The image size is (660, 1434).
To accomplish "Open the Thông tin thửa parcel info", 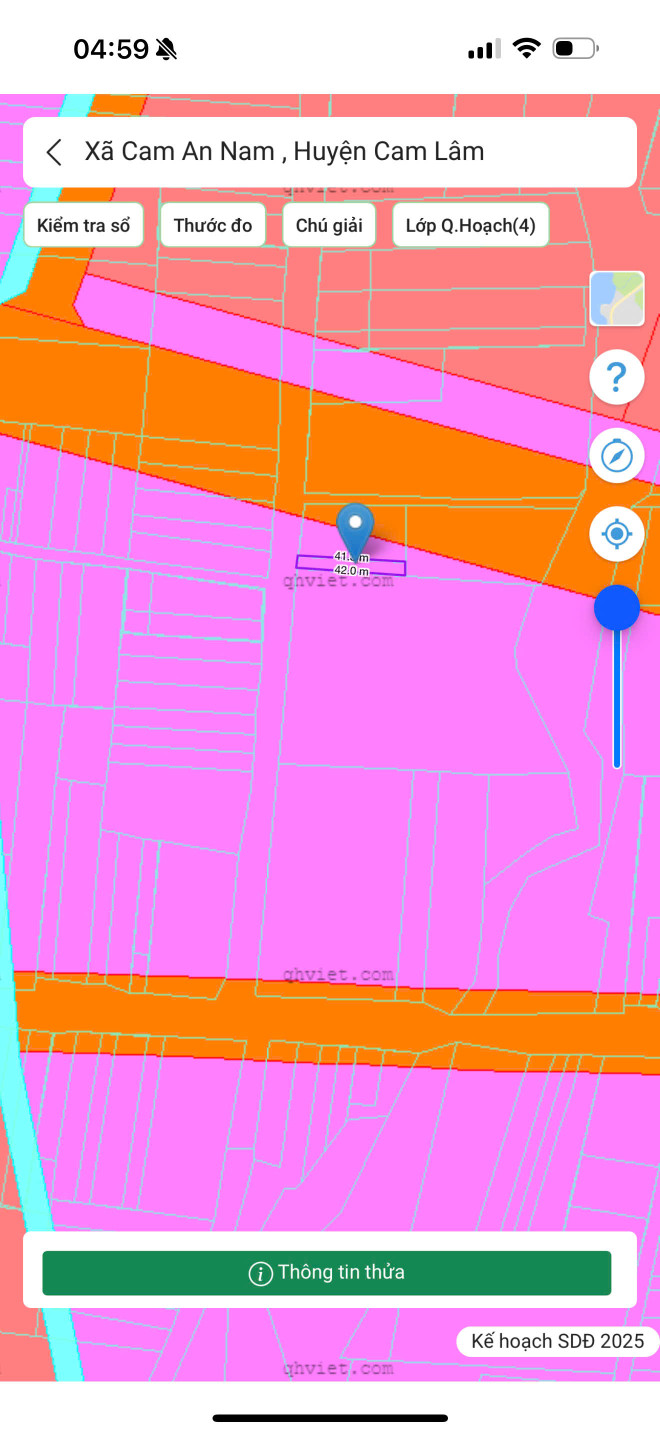I will tap(326, 1273).
